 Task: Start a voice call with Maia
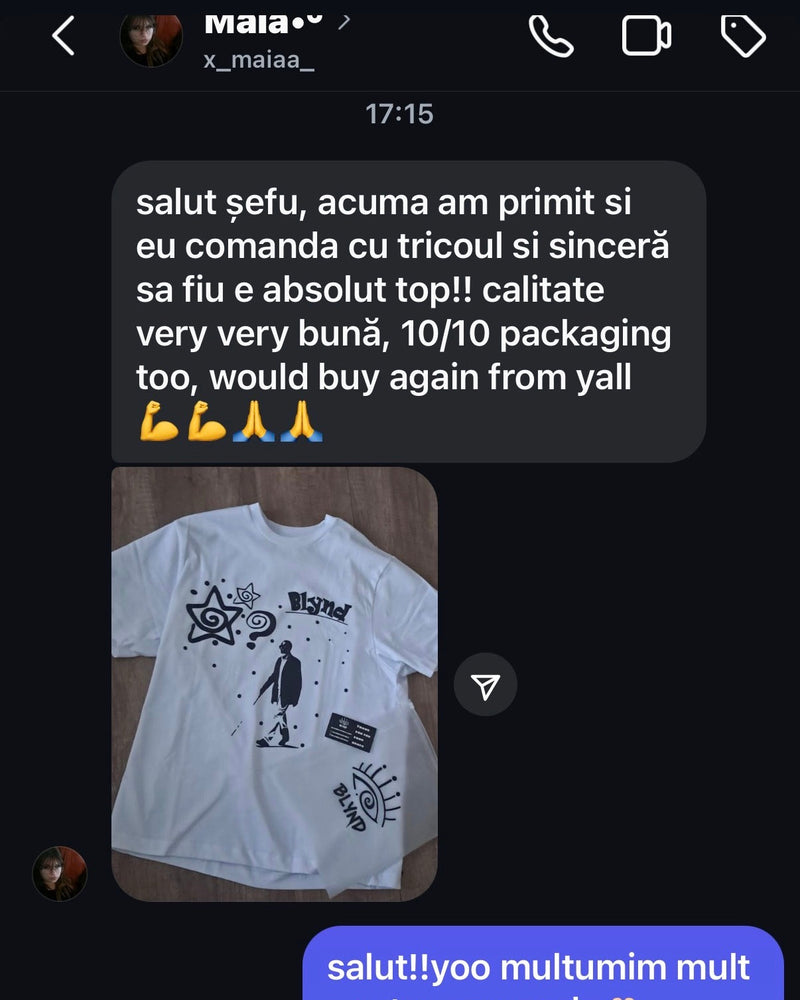(550, 37)
